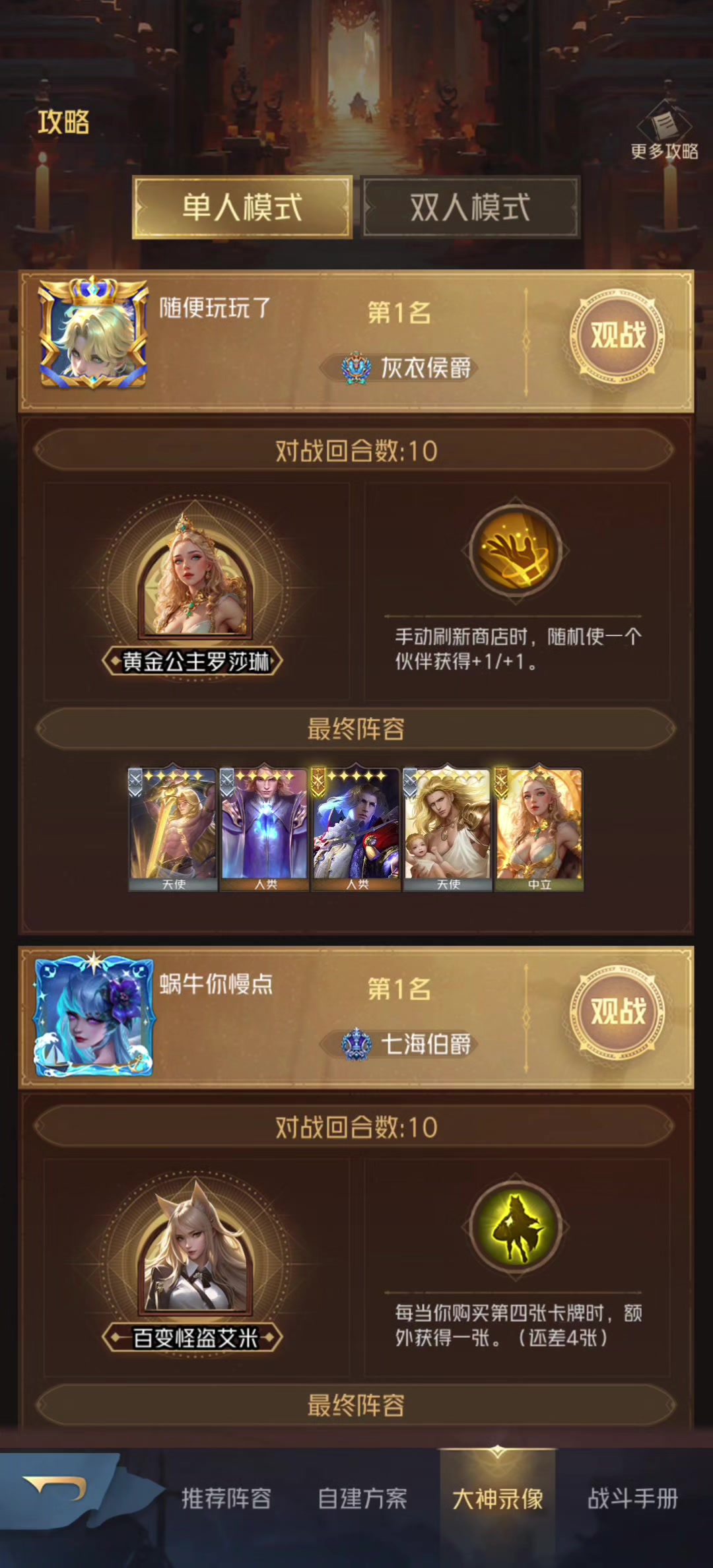Image resolution: width=713 pixels, height=1568 pixels.
Task: Tap 观战 for player 蜗牛你慢点
Action: pos(617,1012)
